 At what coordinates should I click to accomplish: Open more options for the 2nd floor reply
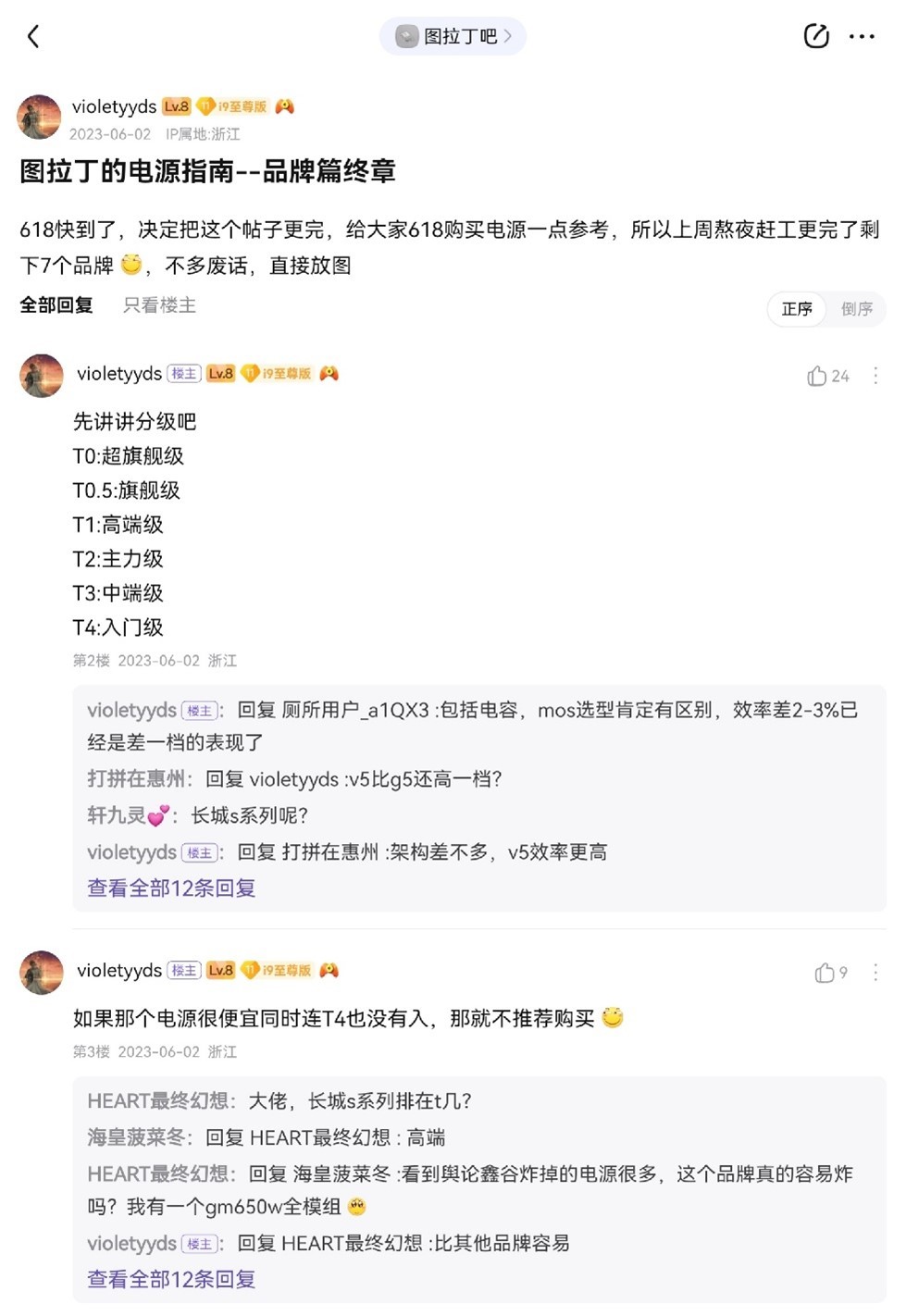pos(875,376)
